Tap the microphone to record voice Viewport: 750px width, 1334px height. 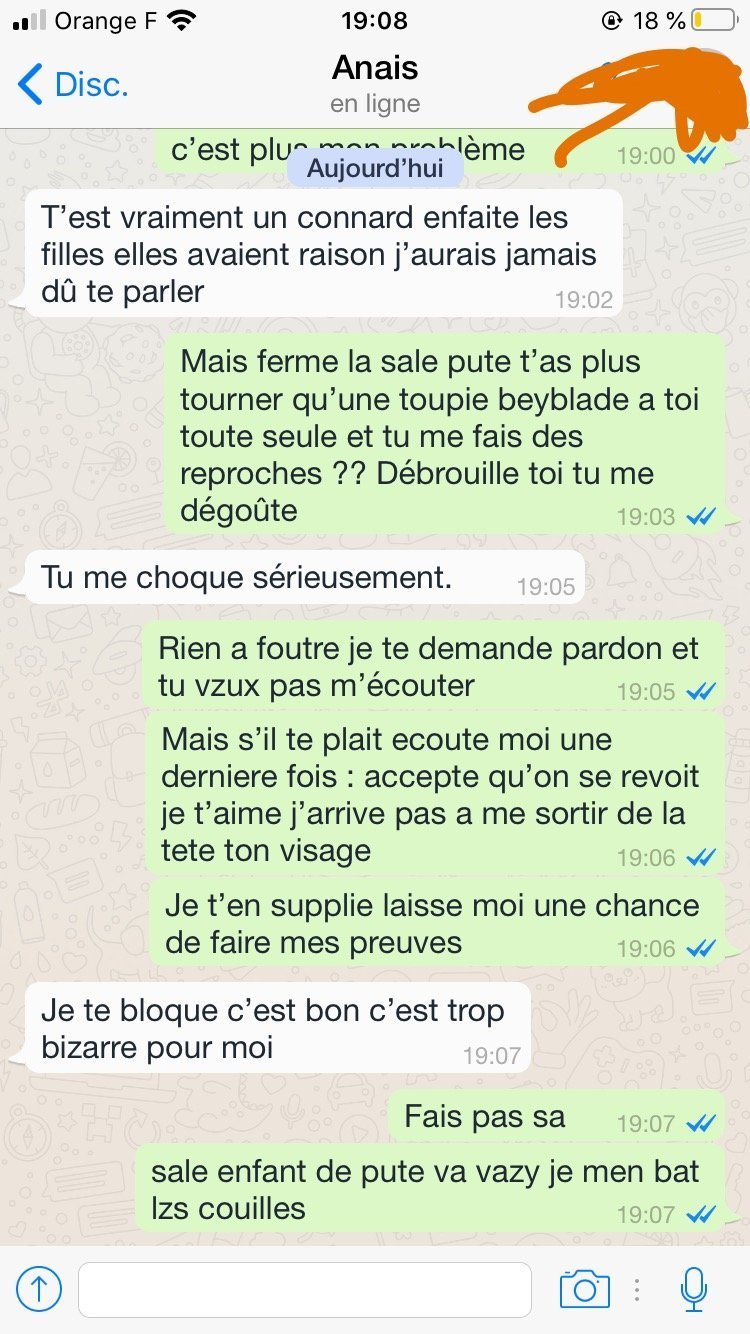click(x=693, y=1289)
